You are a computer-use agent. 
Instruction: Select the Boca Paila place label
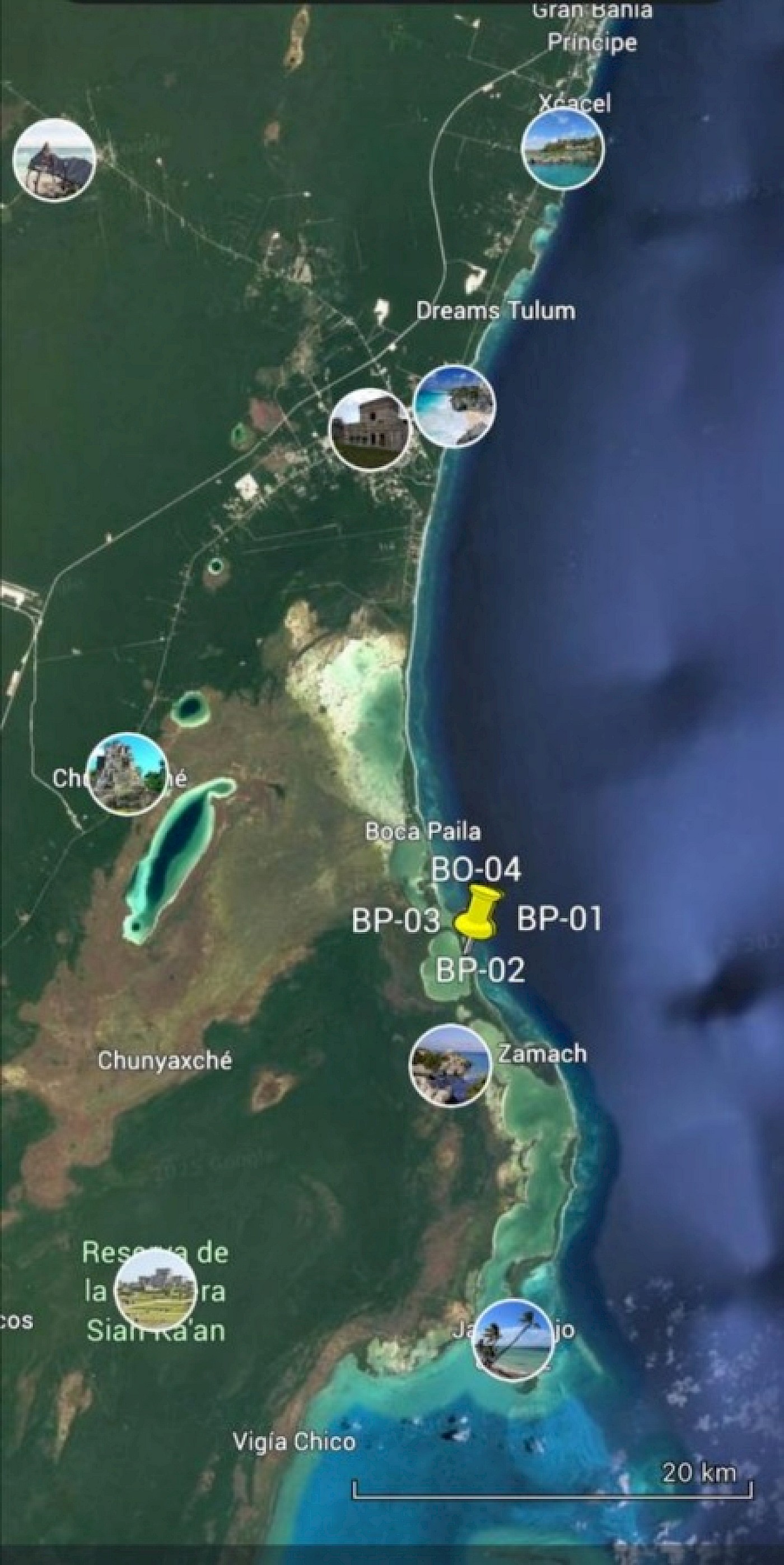[423, 831]
